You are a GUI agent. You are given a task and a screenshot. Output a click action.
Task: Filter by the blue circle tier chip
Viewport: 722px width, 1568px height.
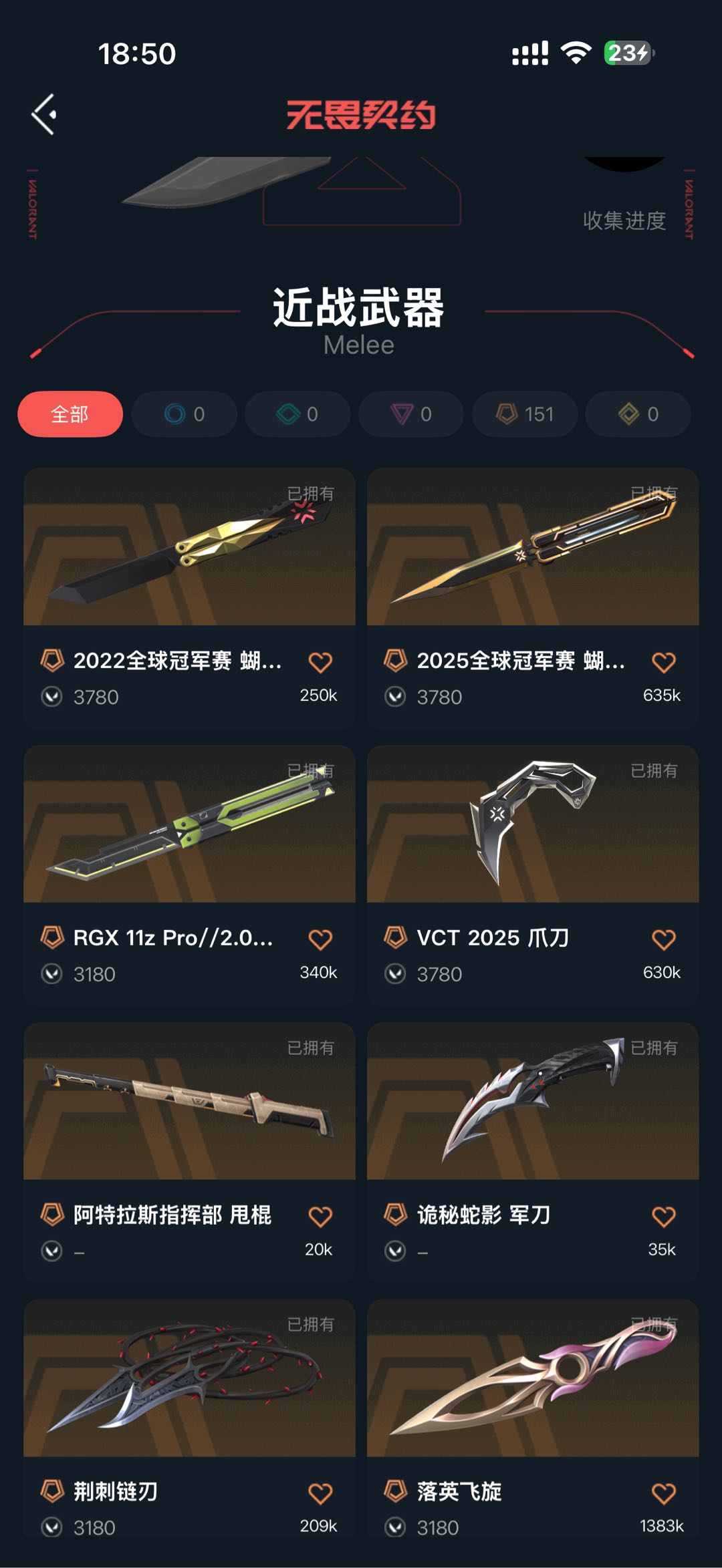(x=184, y=414)
